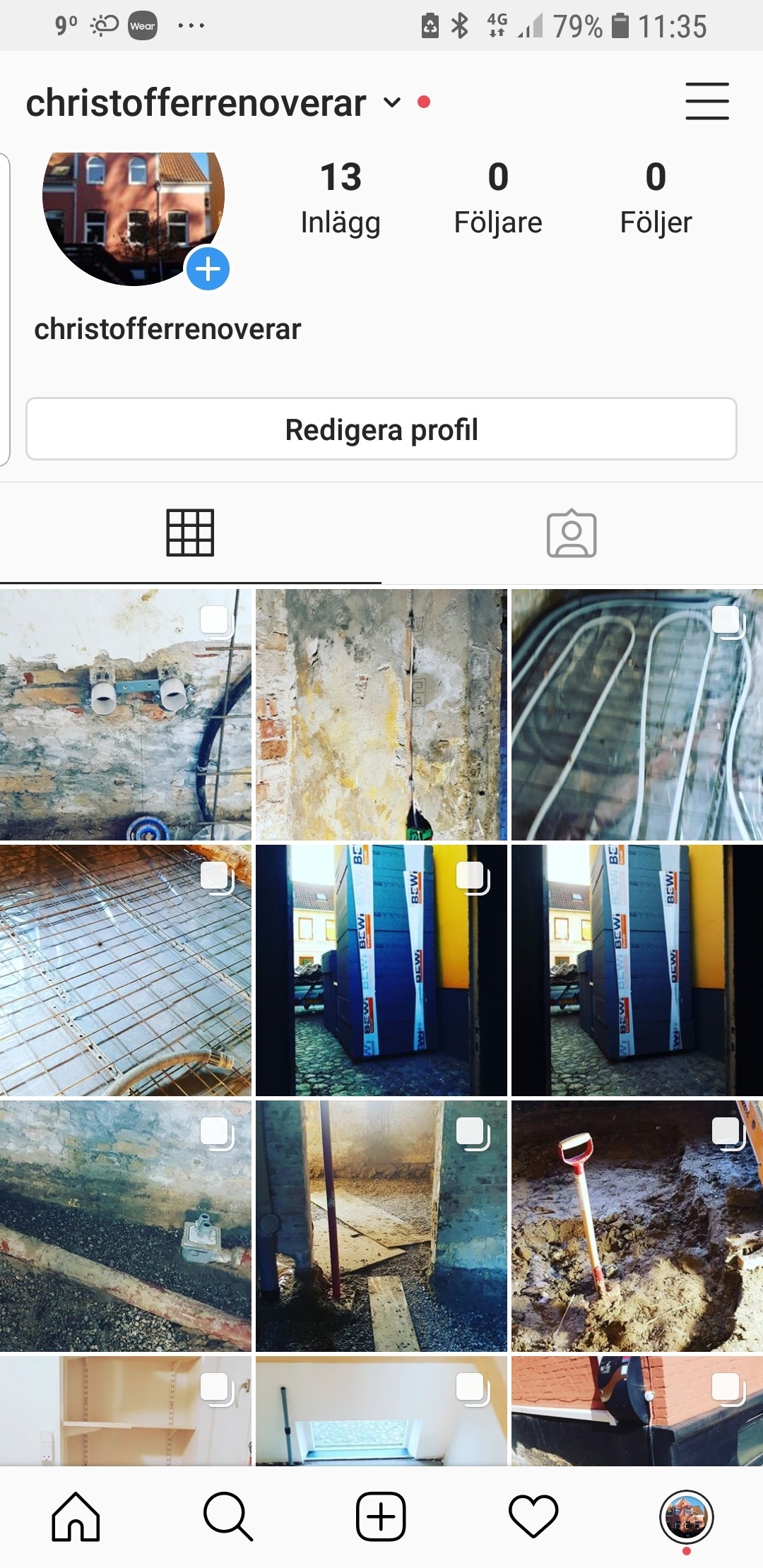Open the hamburger menu
The height and width of the screenshot is (1568, 763).
tap(706, 101)
